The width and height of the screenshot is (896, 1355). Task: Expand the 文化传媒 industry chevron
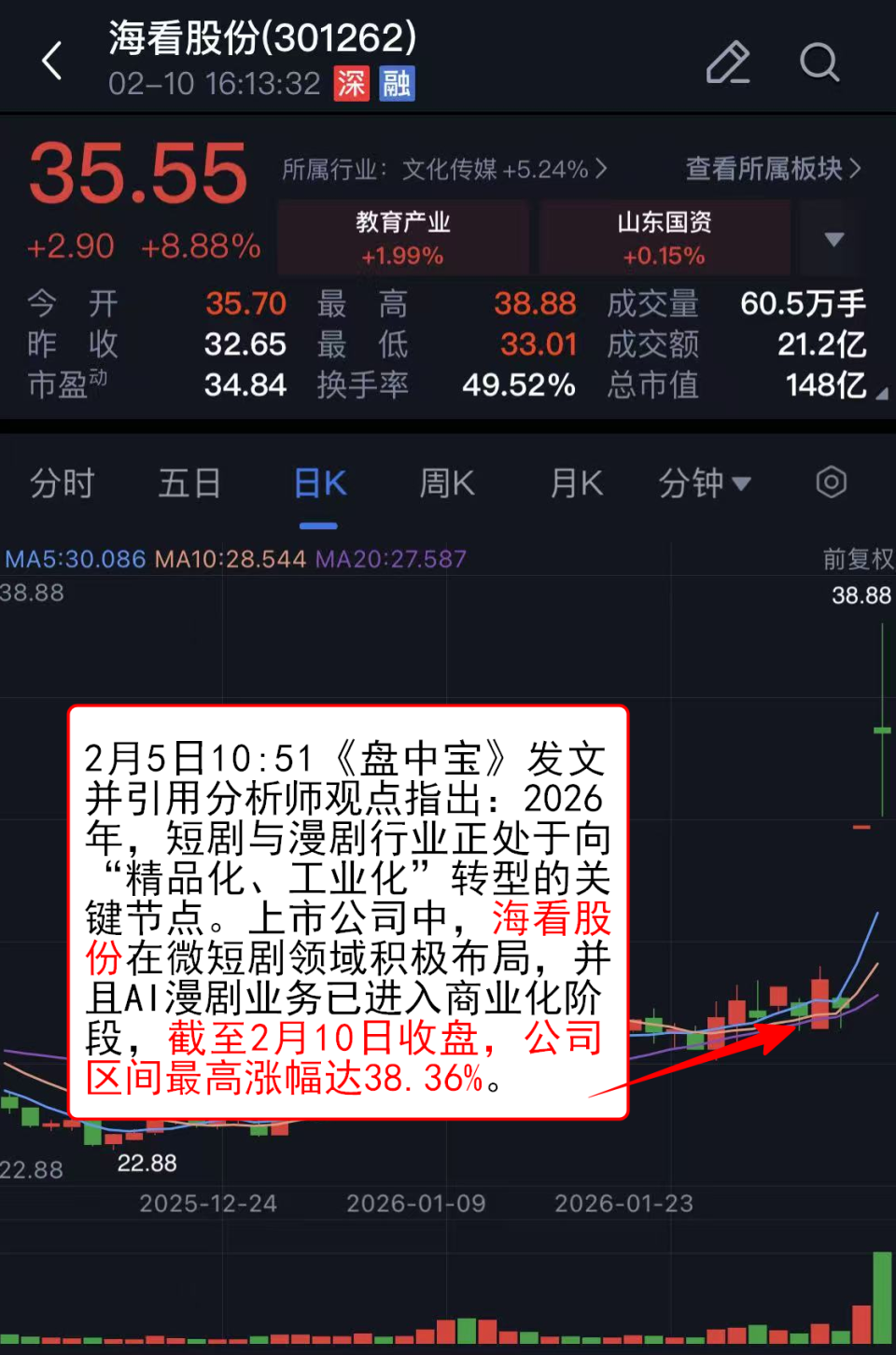pyautogui.click(x=601, y=169)
